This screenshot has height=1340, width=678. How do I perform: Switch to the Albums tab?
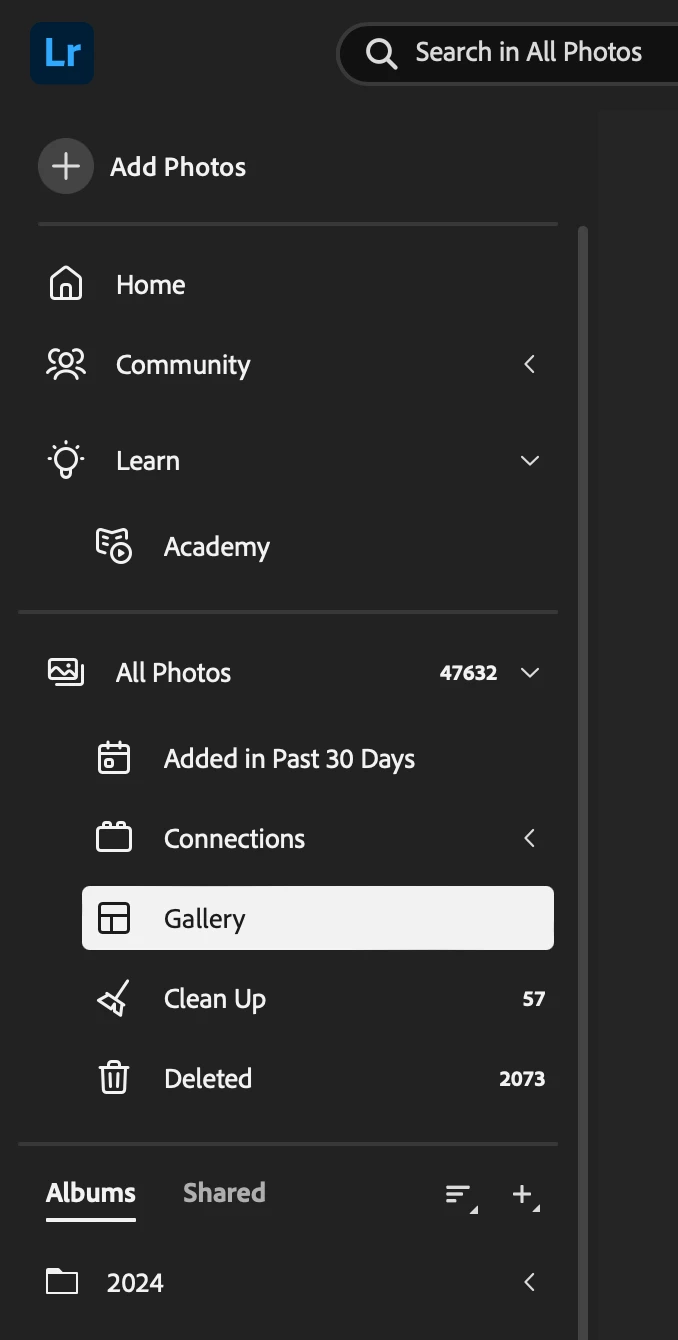pyautogui.click(x=91, y=1193)
